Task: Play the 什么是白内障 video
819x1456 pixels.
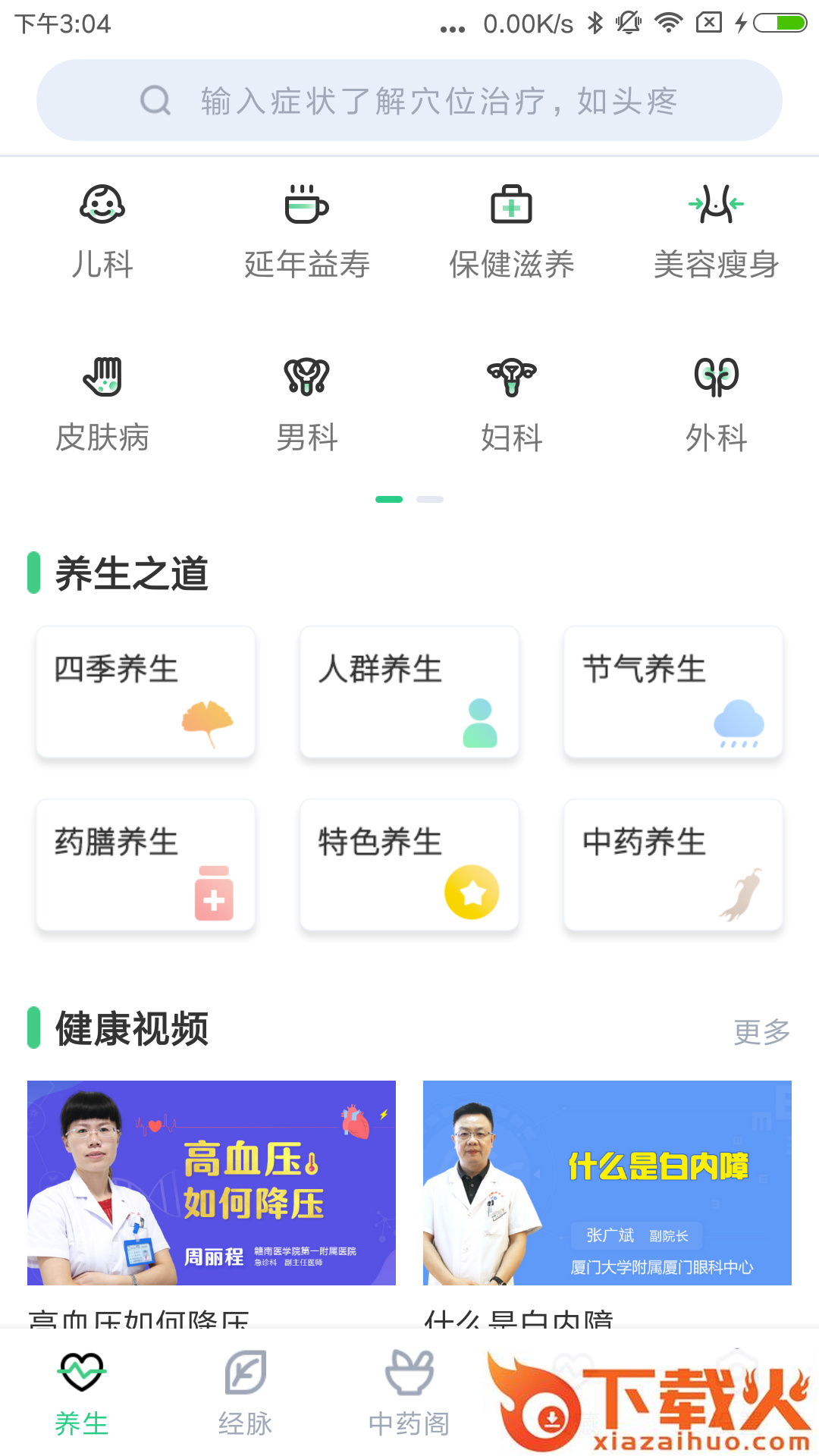Action: tap(607, 1182)
